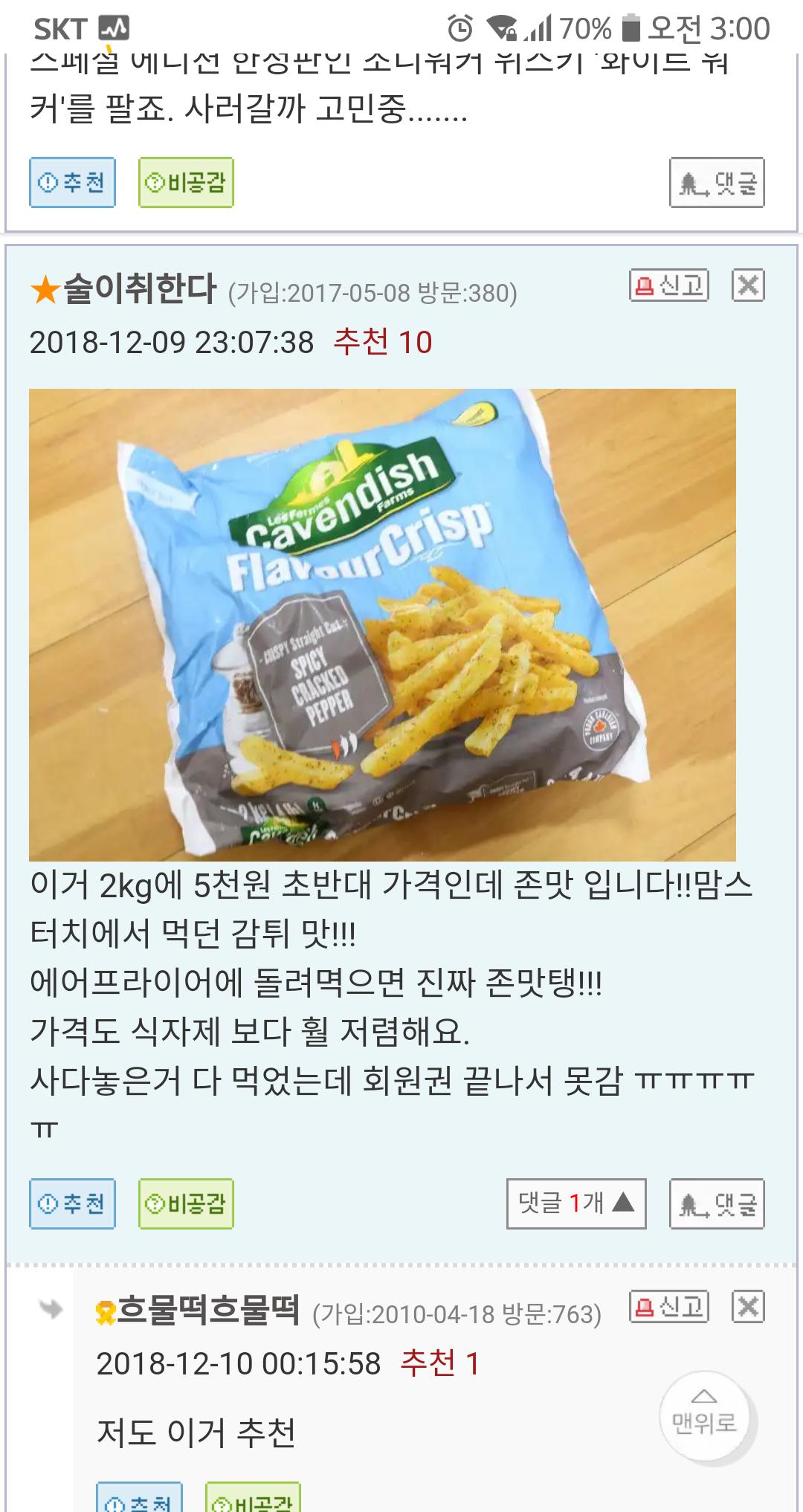Reply with 댓글 under the top comment
This screenshot has height=1512, width=803.
pos(717,182)
